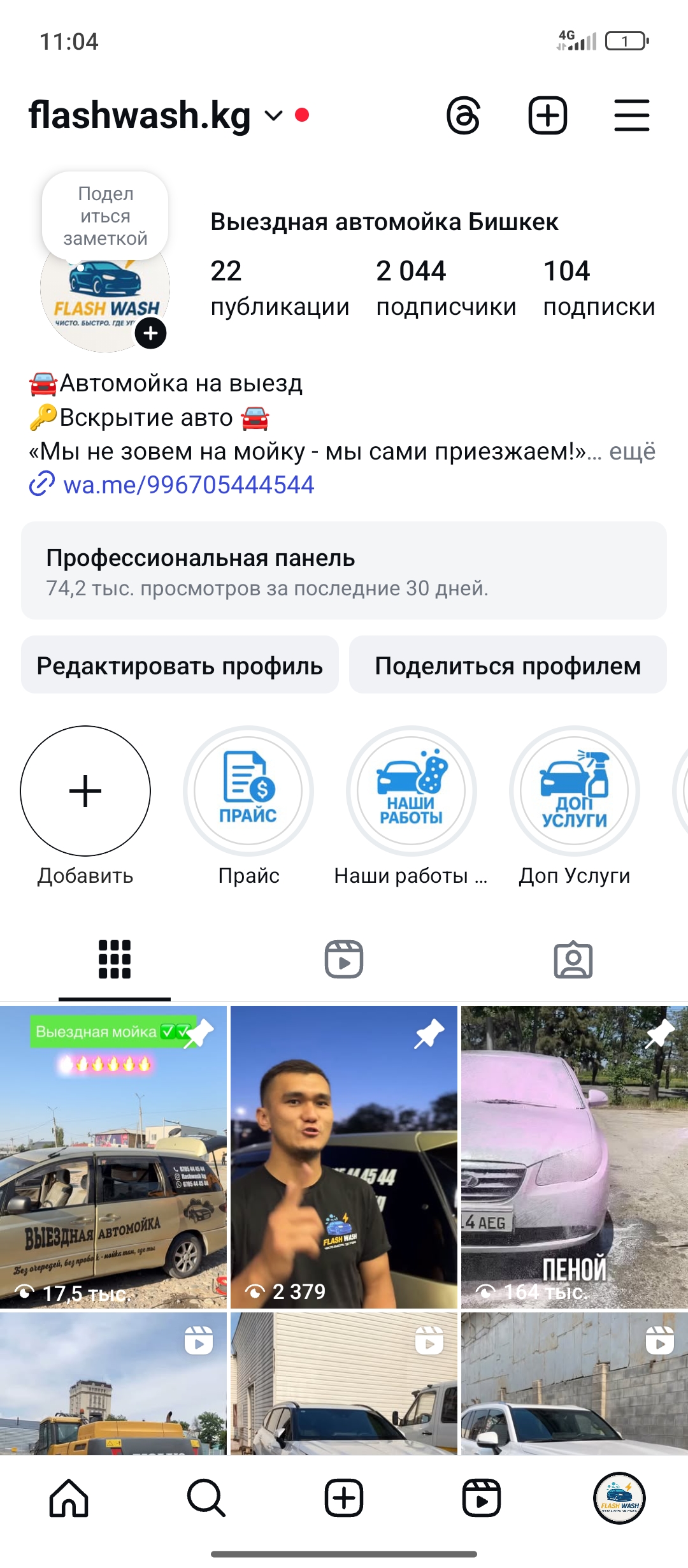Image resolution: width=688 pixels, height=1568 pixels.
Task: Open the pinned post with 2 379 views
Action: [344, 1156]
